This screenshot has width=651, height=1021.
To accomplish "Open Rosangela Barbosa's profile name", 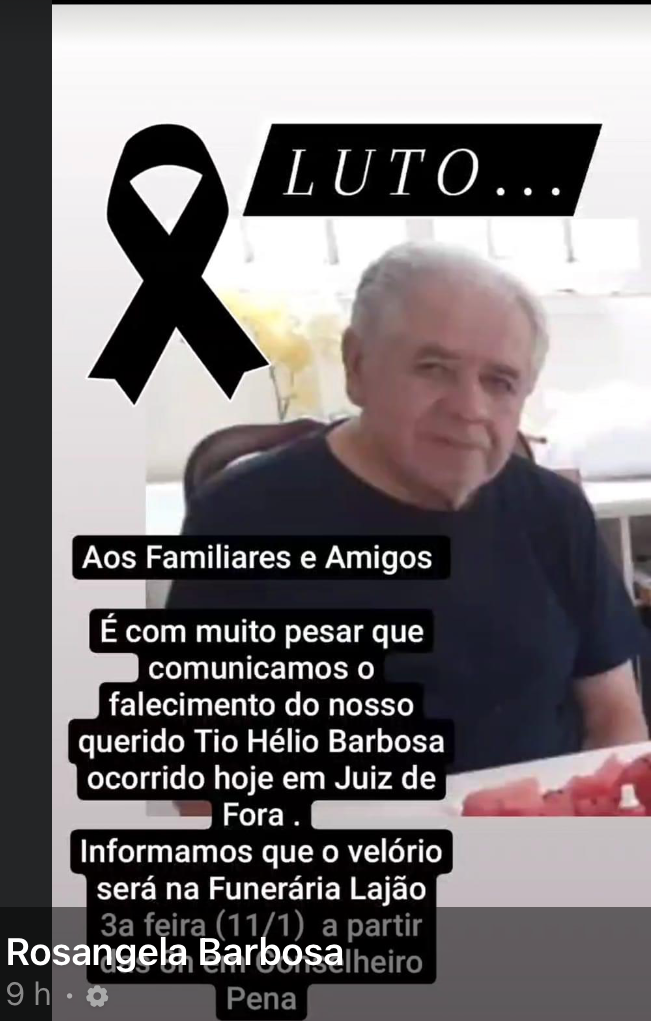I will click(x=174, y=952).
